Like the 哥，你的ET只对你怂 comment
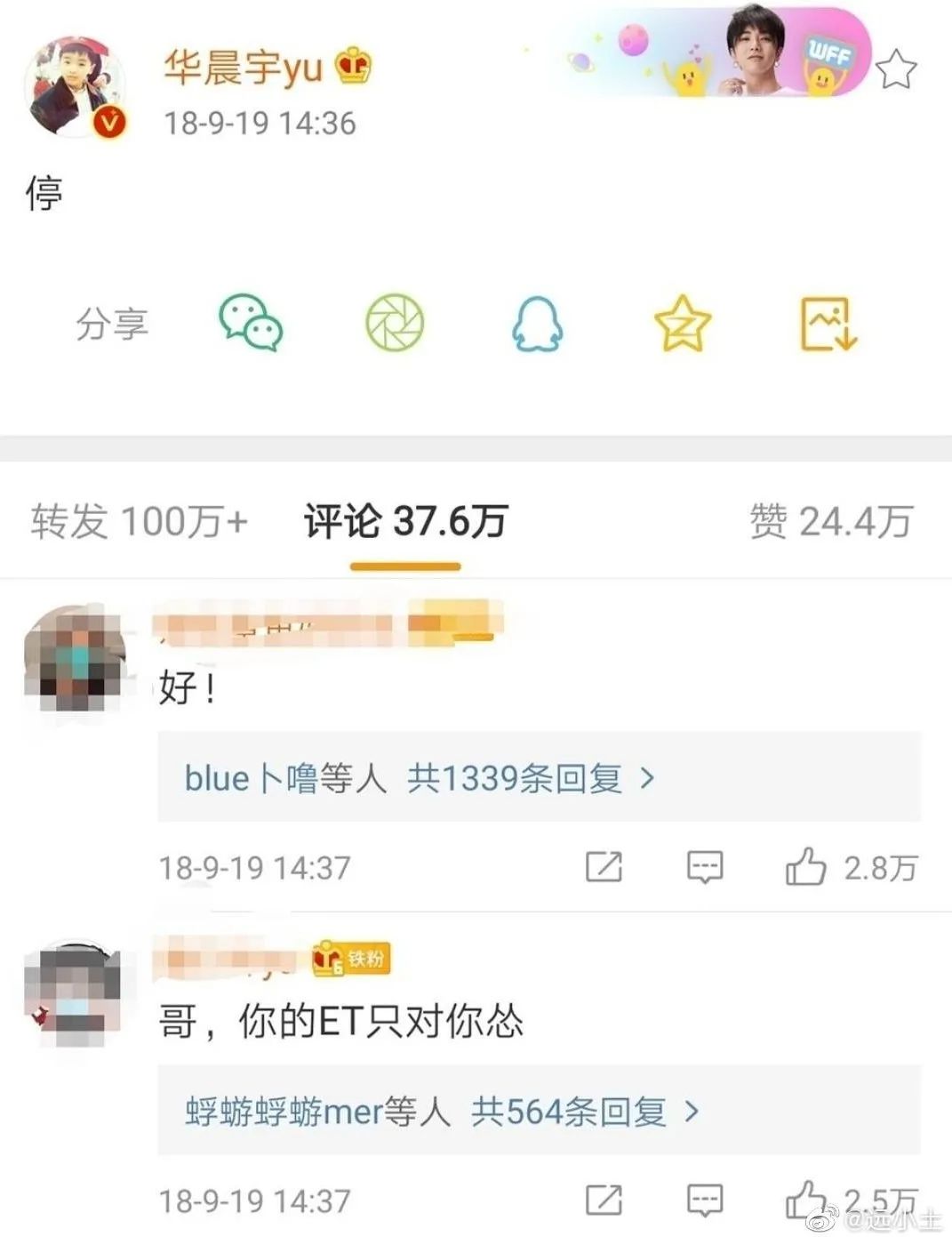952x1237 pixels. [x=806, y=1200]
